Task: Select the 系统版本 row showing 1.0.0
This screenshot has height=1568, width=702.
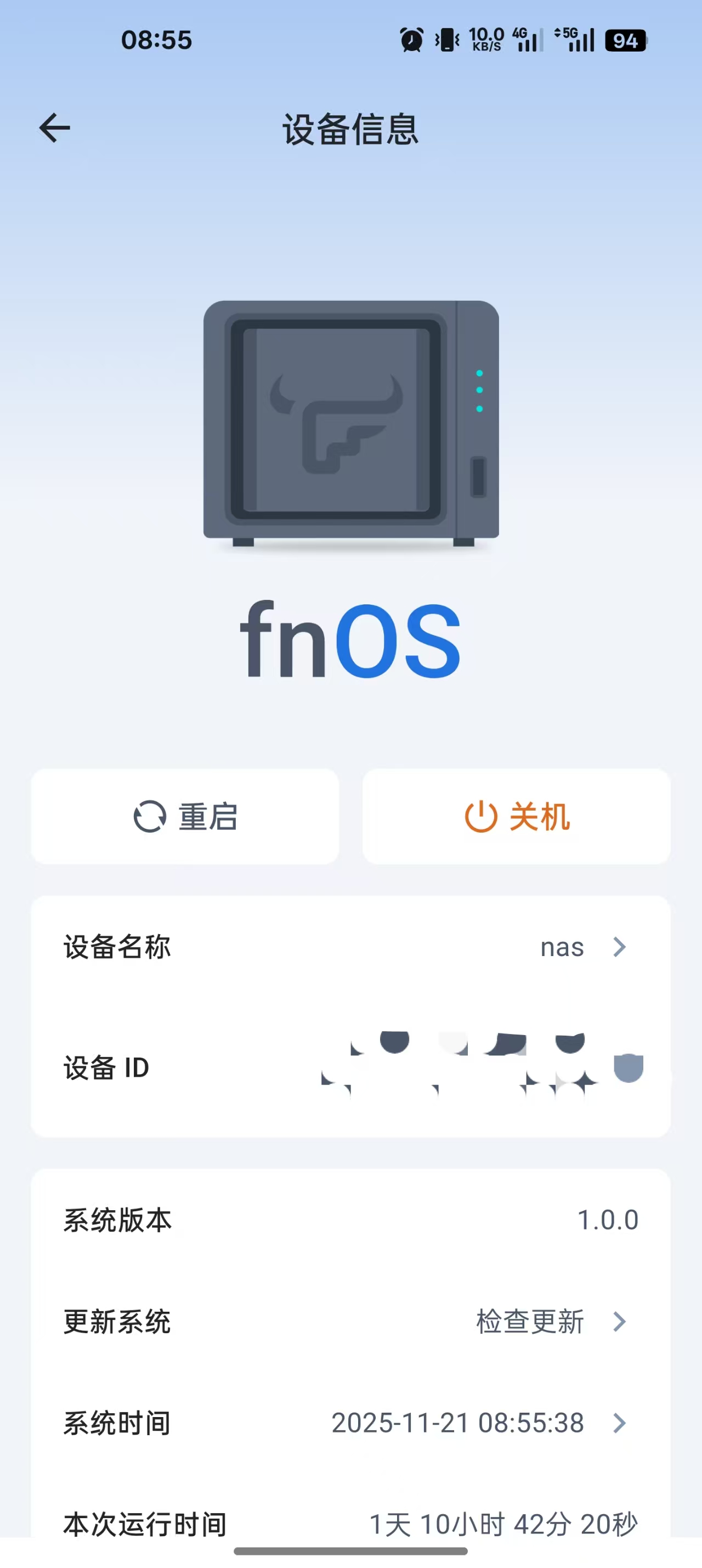Action: point(351,1220)
